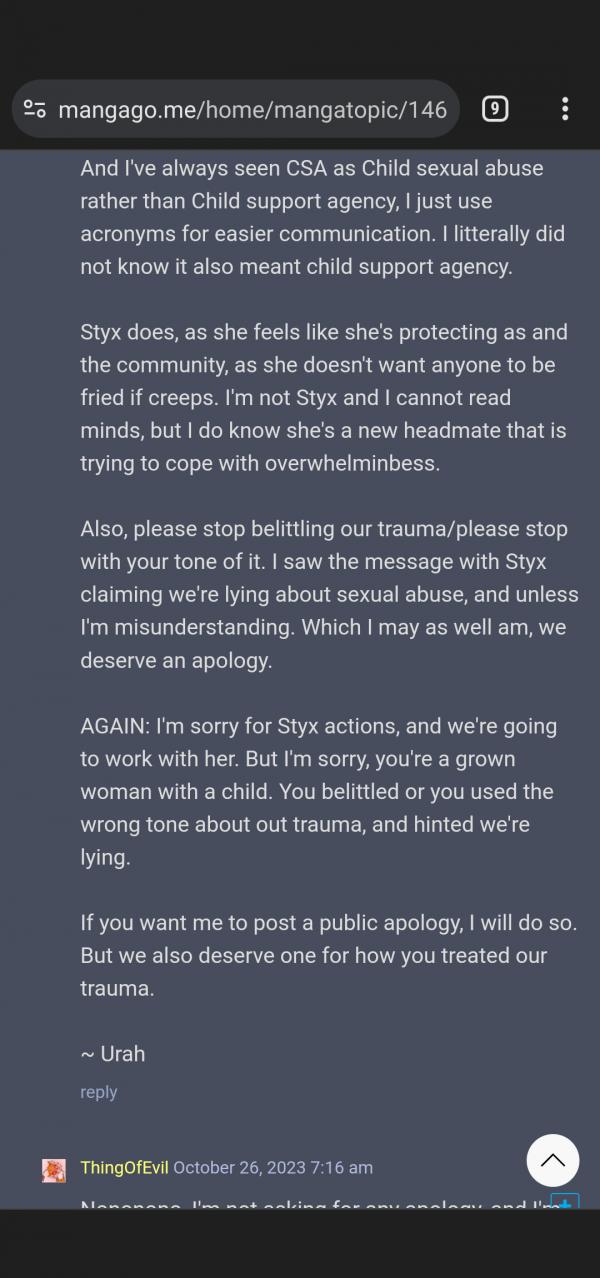Open the browser overflow menu
The height and width of the screenshot is (1278, 600).
pyautogui.click(x=565, y=109)
